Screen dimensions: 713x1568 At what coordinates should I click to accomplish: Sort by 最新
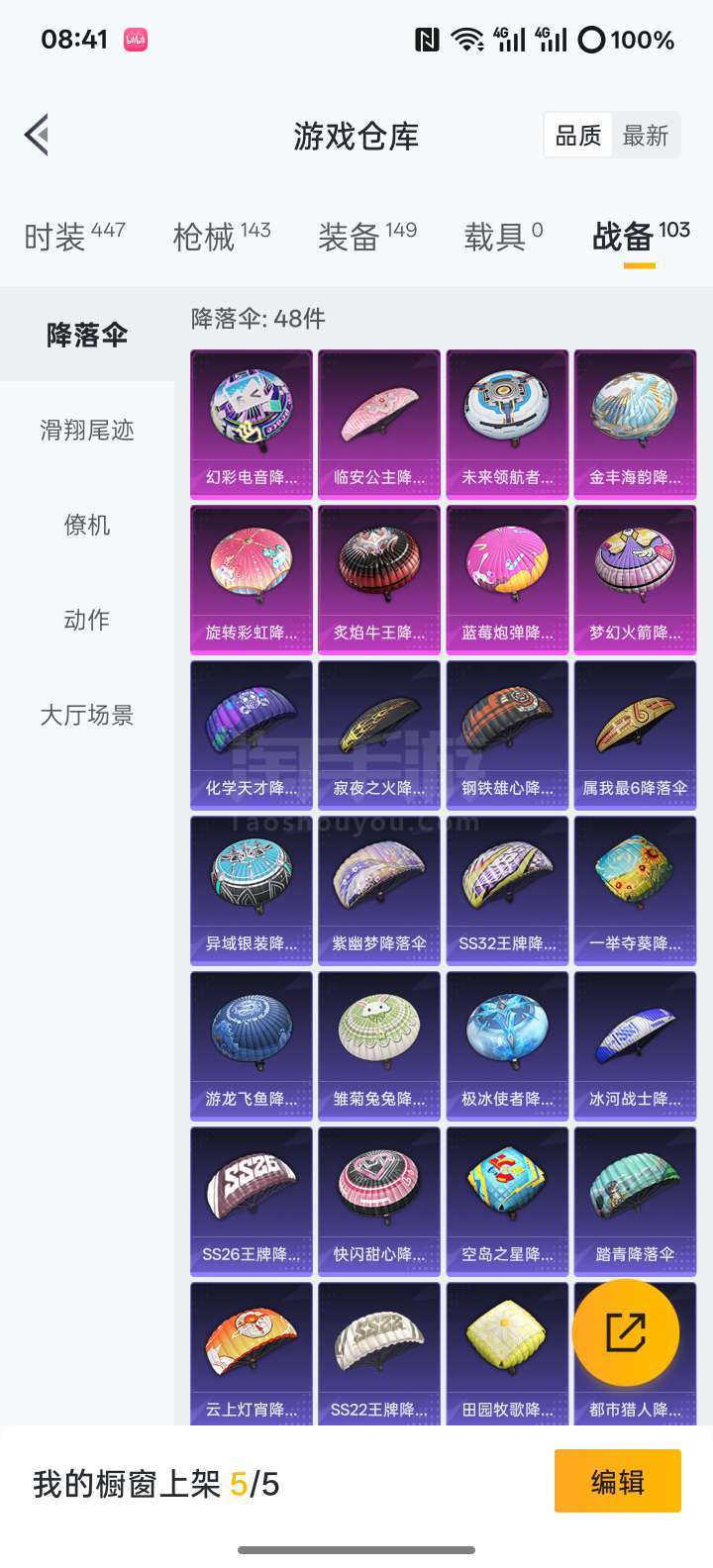coord(646,136)
